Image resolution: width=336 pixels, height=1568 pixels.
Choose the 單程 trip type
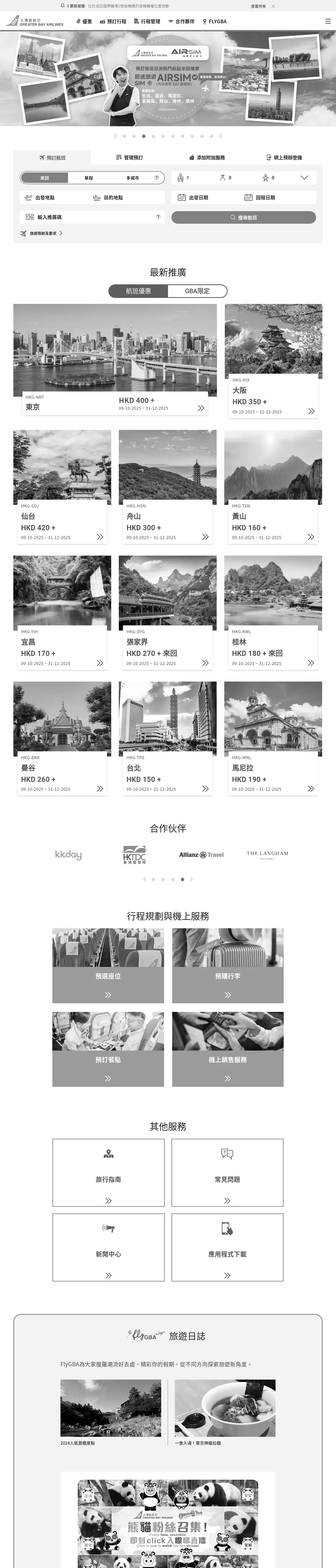click(88, 178)
